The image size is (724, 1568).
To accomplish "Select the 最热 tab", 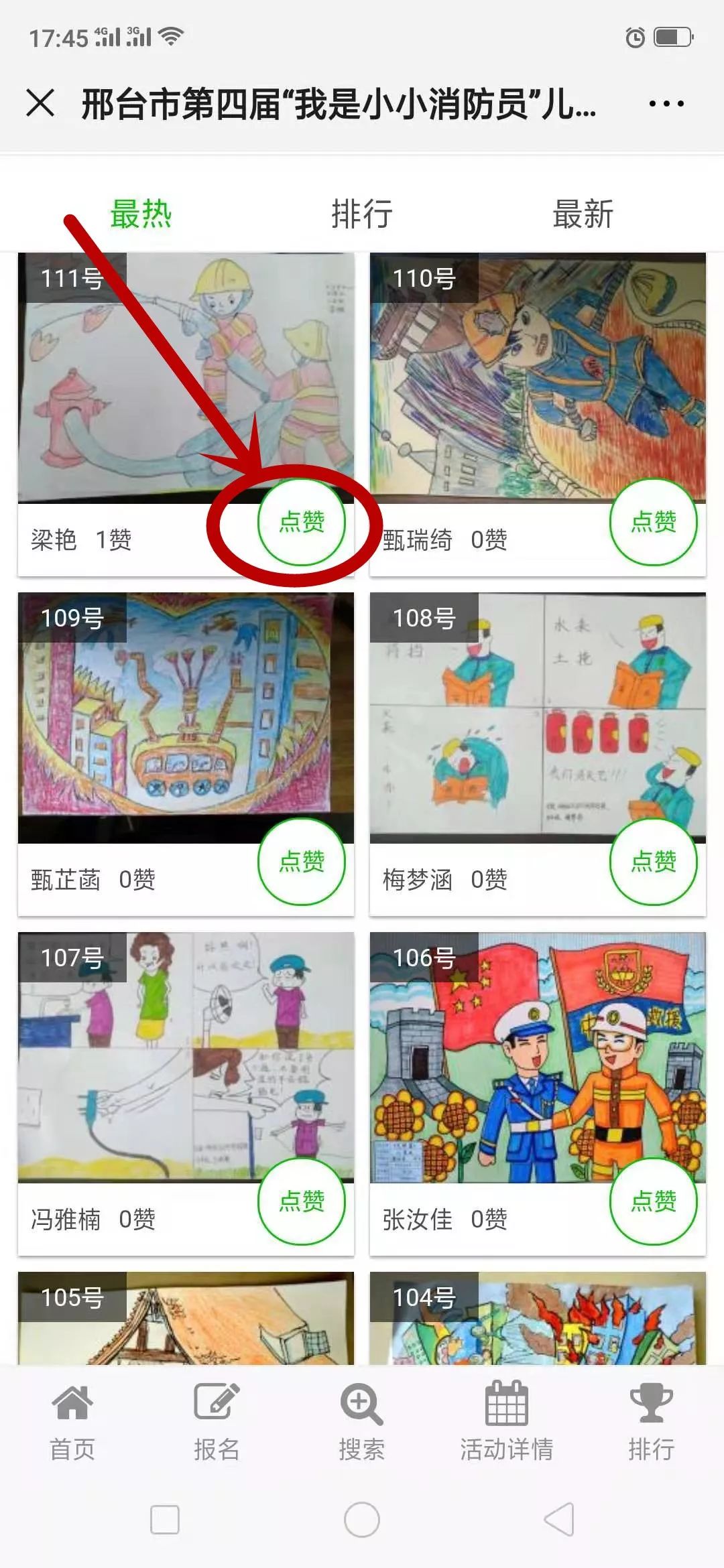I will 141,214.
